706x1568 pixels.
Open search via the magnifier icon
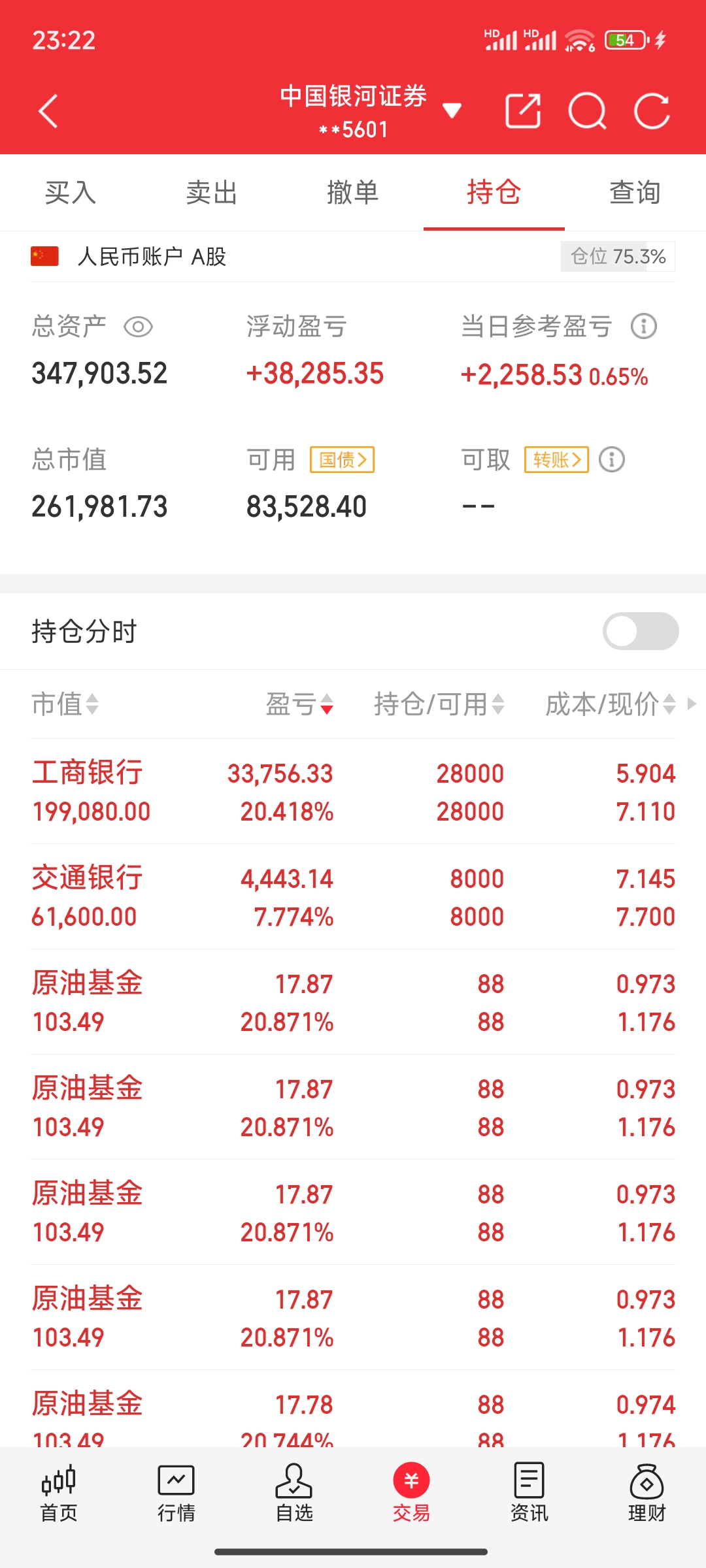click(x=587, y=111)
